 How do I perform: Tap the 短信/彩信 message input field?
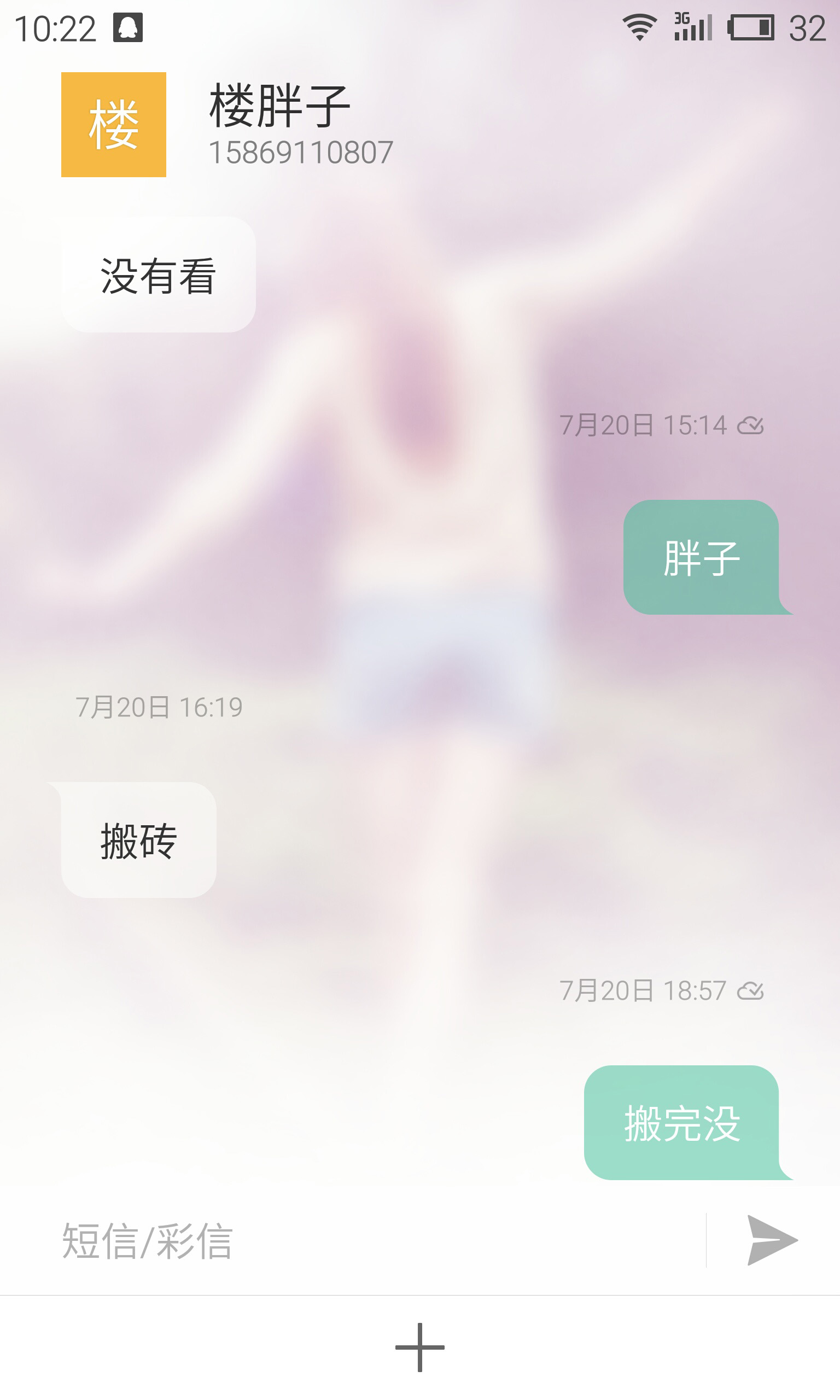pos(374,1240)
